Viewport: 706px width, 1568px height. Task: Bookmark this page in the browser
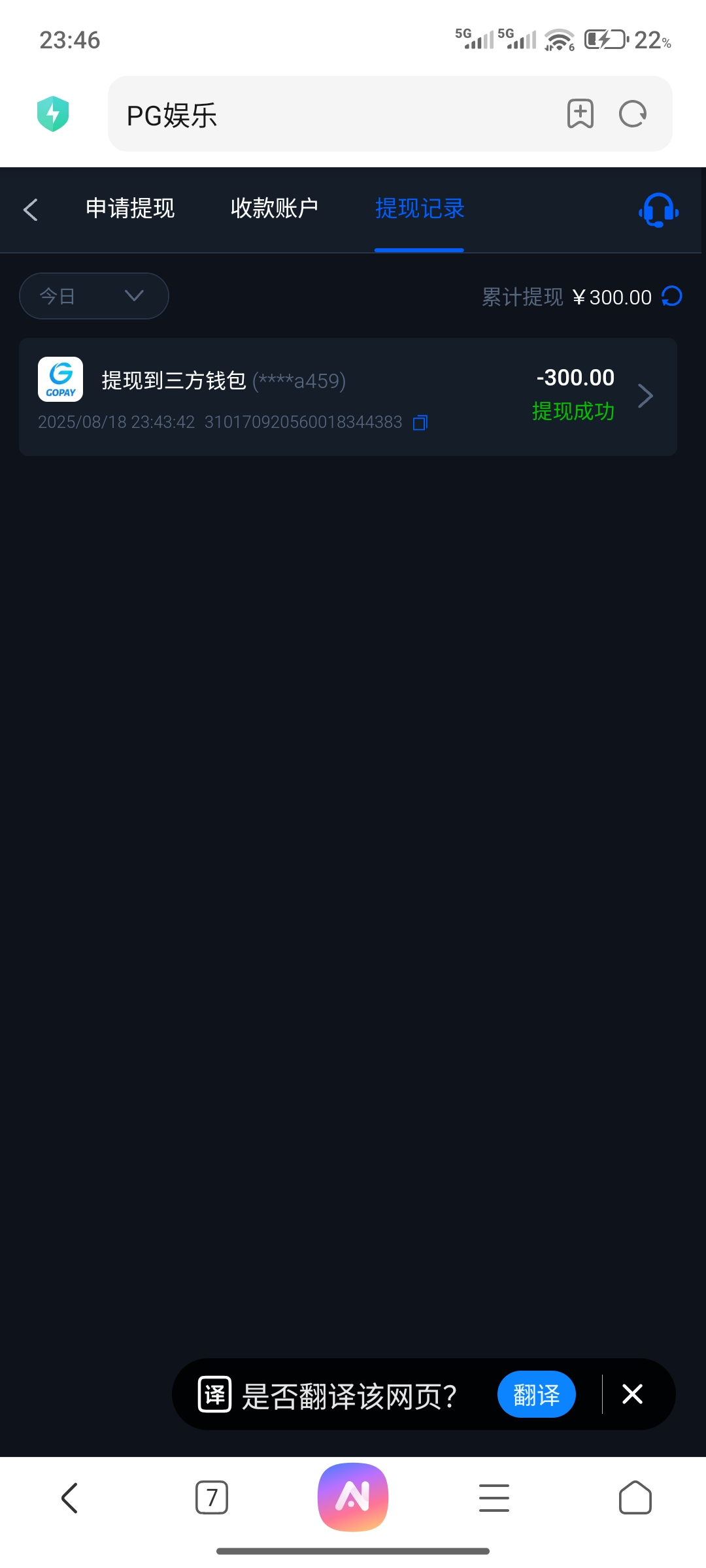pyautogui.click(x=580, y=114)
